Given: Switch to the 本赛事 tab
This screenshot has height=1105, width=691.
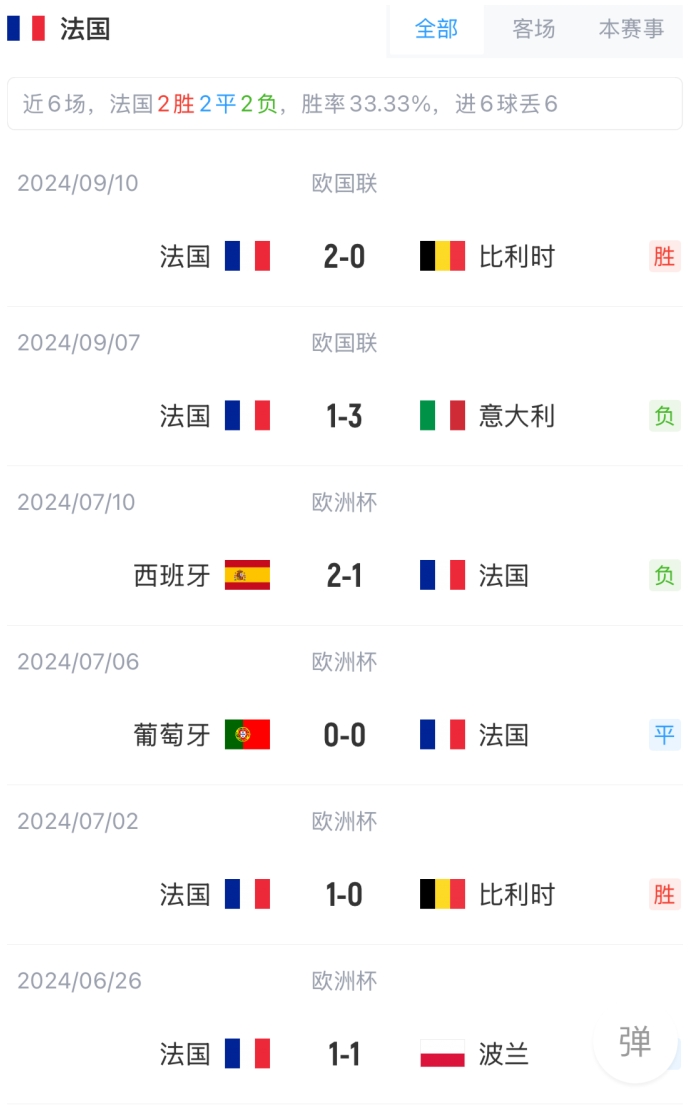Looking at the screenshot, I should [631, 30].
